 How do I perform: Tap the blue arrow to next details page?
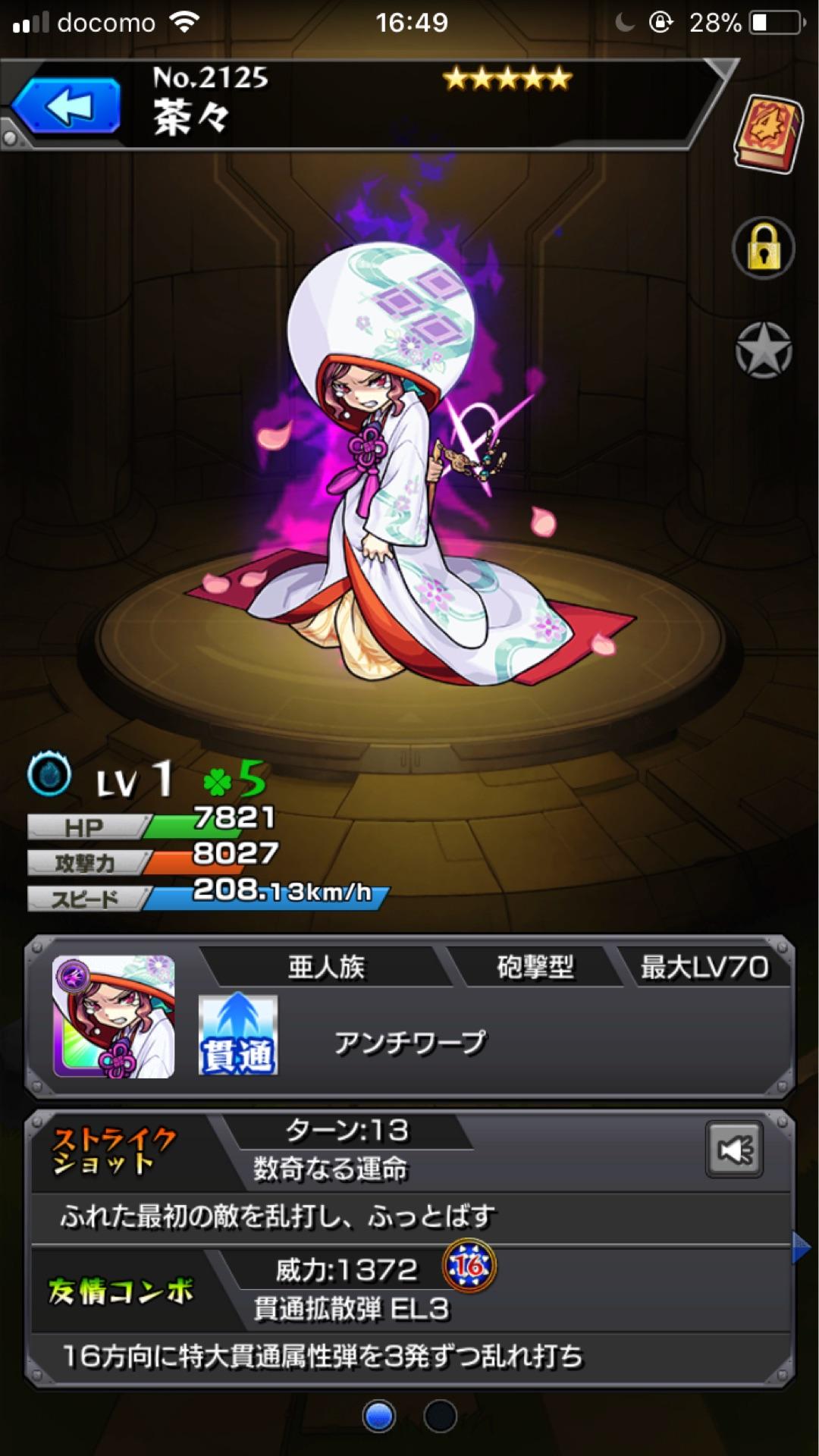coord(800,1247)
